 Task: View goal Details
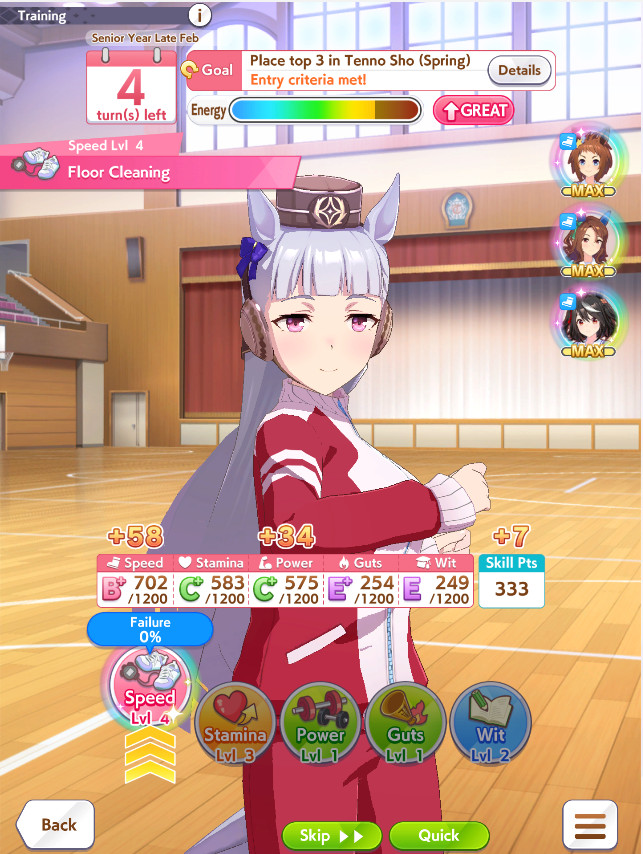(x=519, y=70)
